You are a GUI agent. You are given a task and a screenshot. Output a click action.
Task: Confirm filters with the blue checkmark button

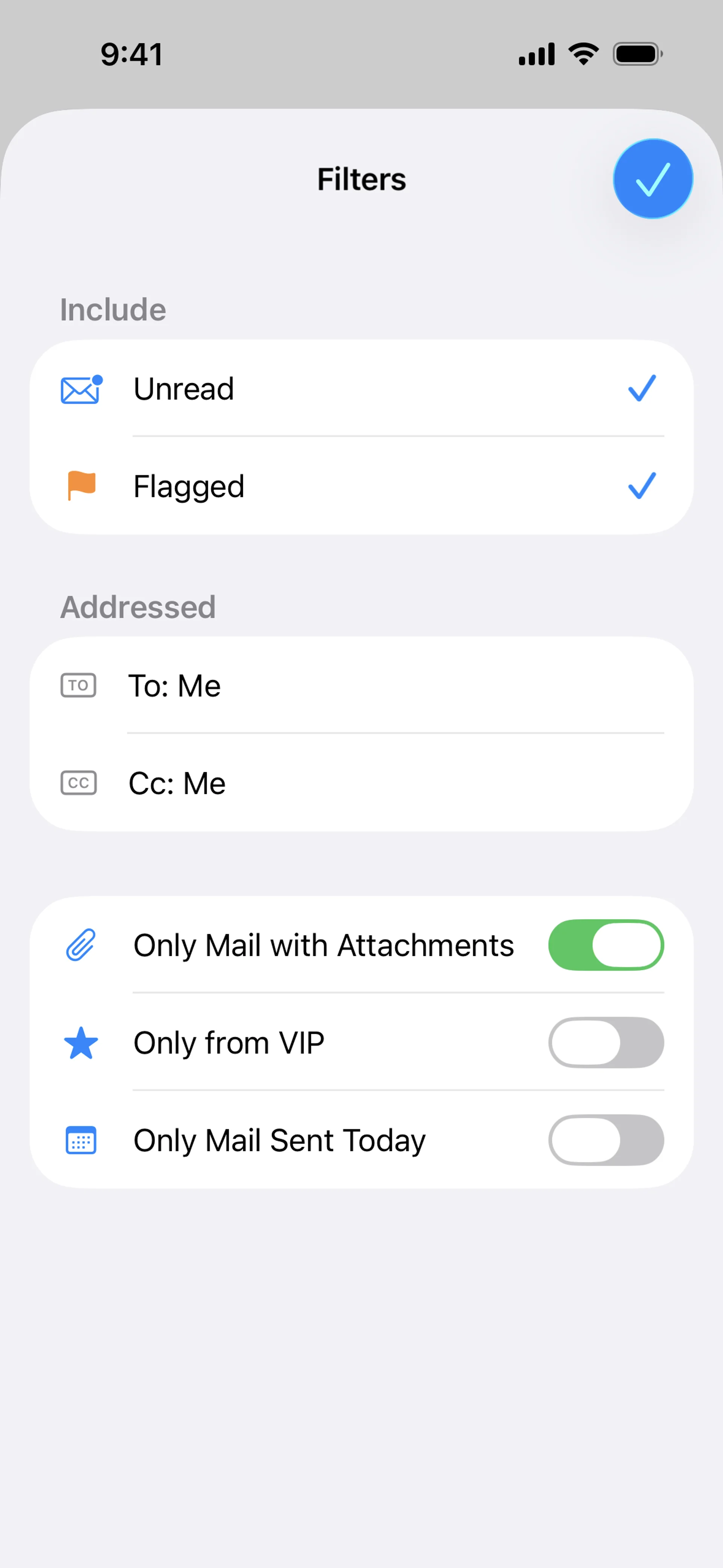point(653,179)
